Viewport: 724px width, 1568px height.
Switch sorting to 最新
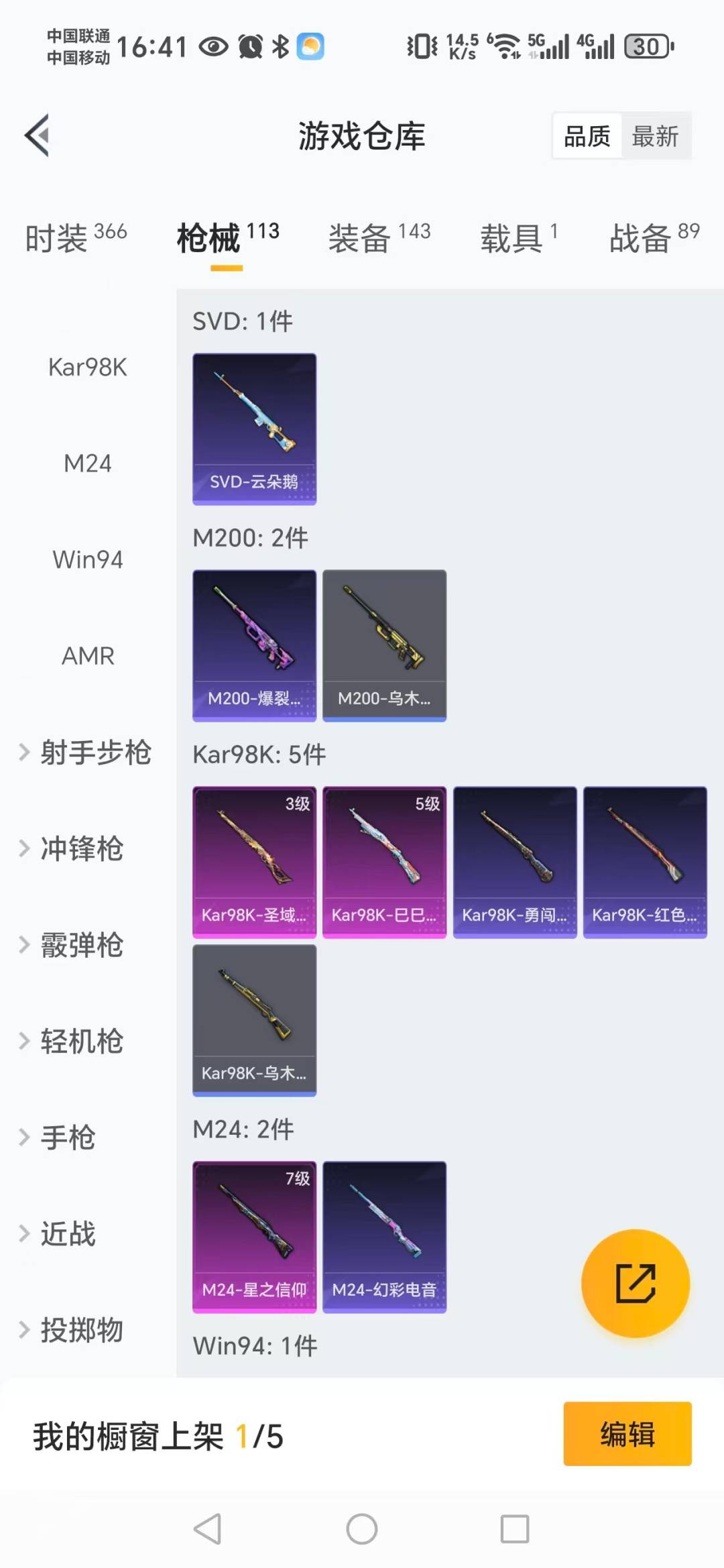656,135
